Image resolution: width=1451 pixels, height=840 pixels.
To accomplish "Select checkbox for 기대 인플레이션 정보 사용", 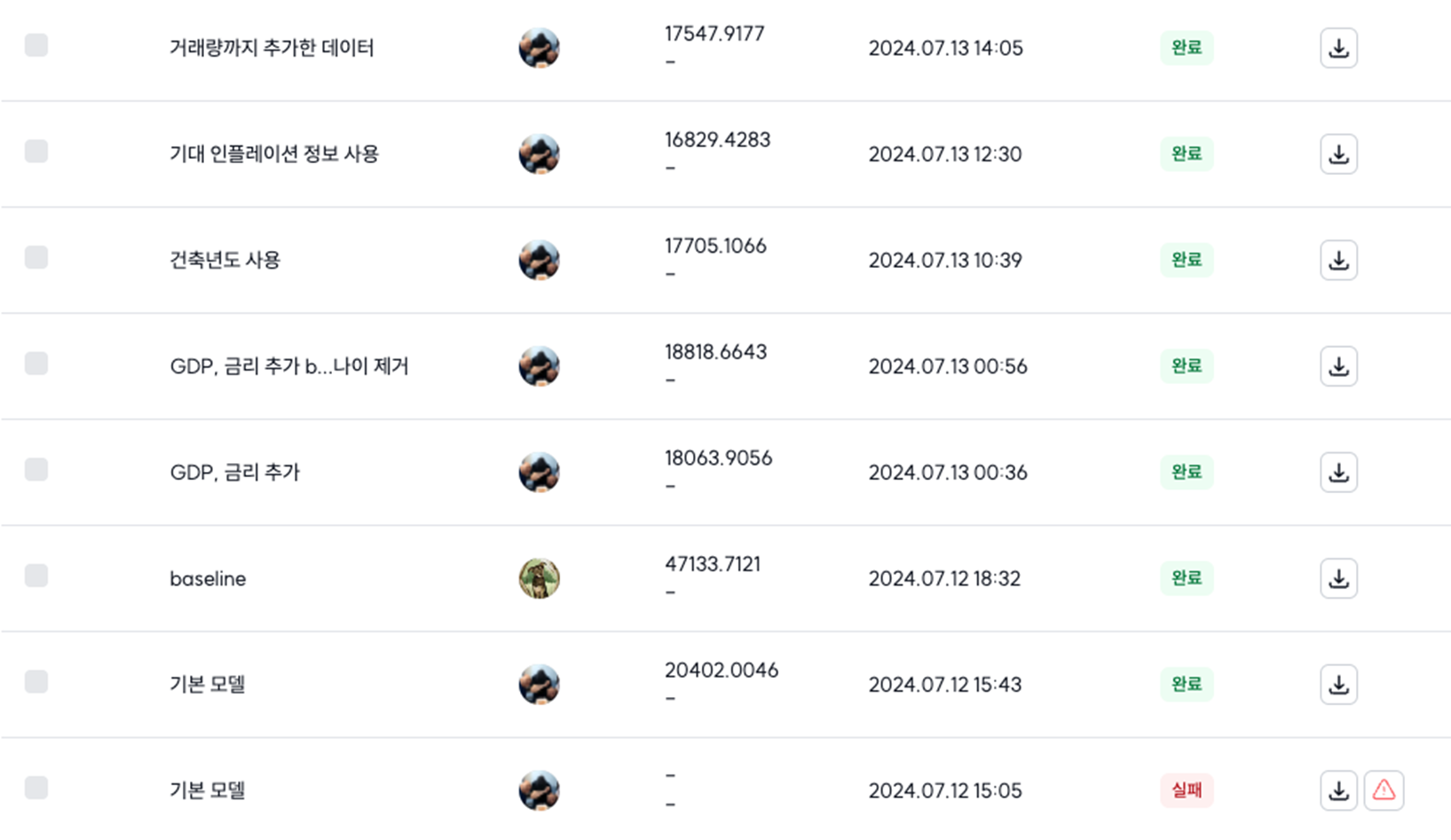I will [x=36, y=152].
